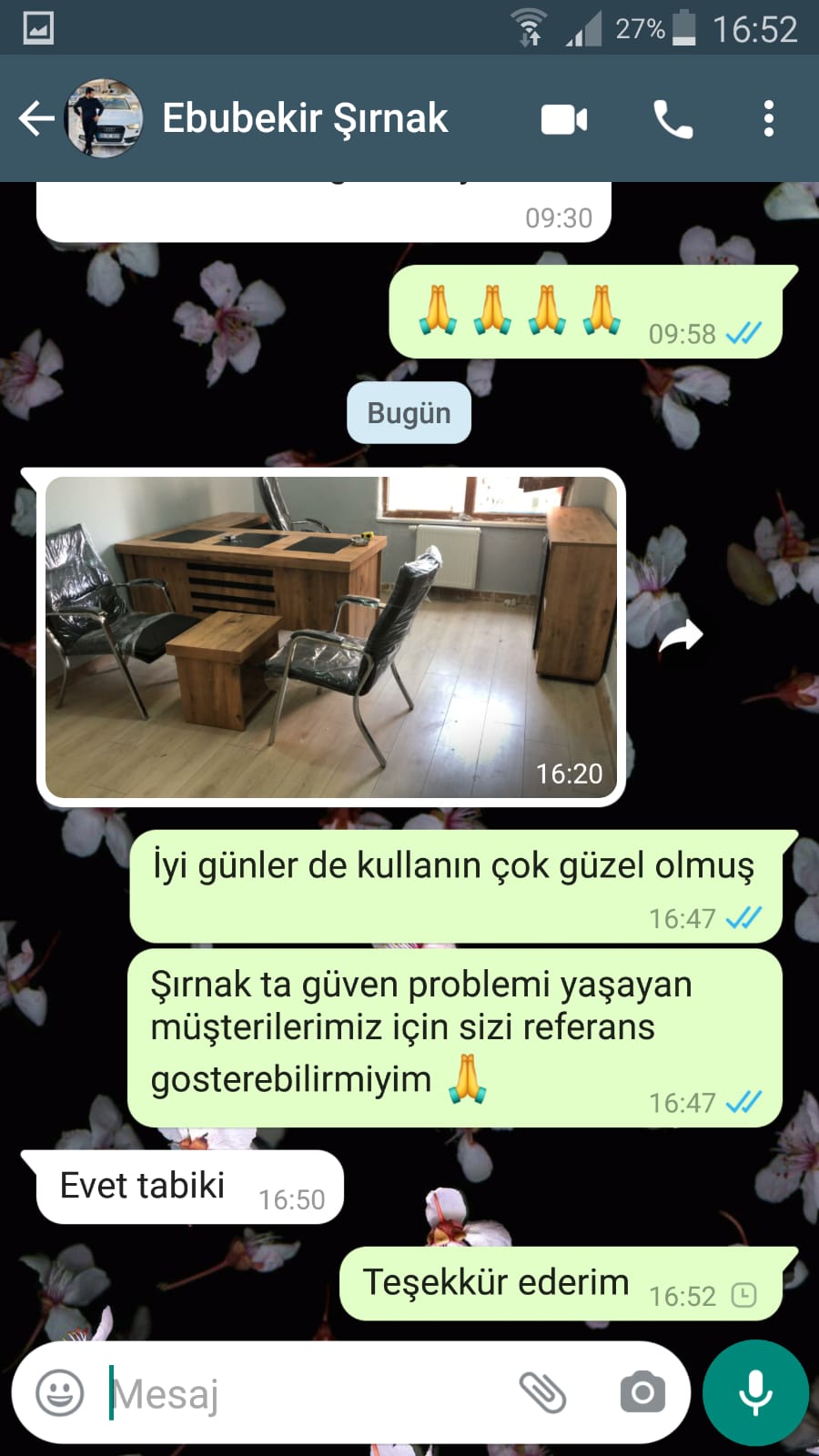Record a voice message
This screenshot has height=1456, width=819.
755,1392
